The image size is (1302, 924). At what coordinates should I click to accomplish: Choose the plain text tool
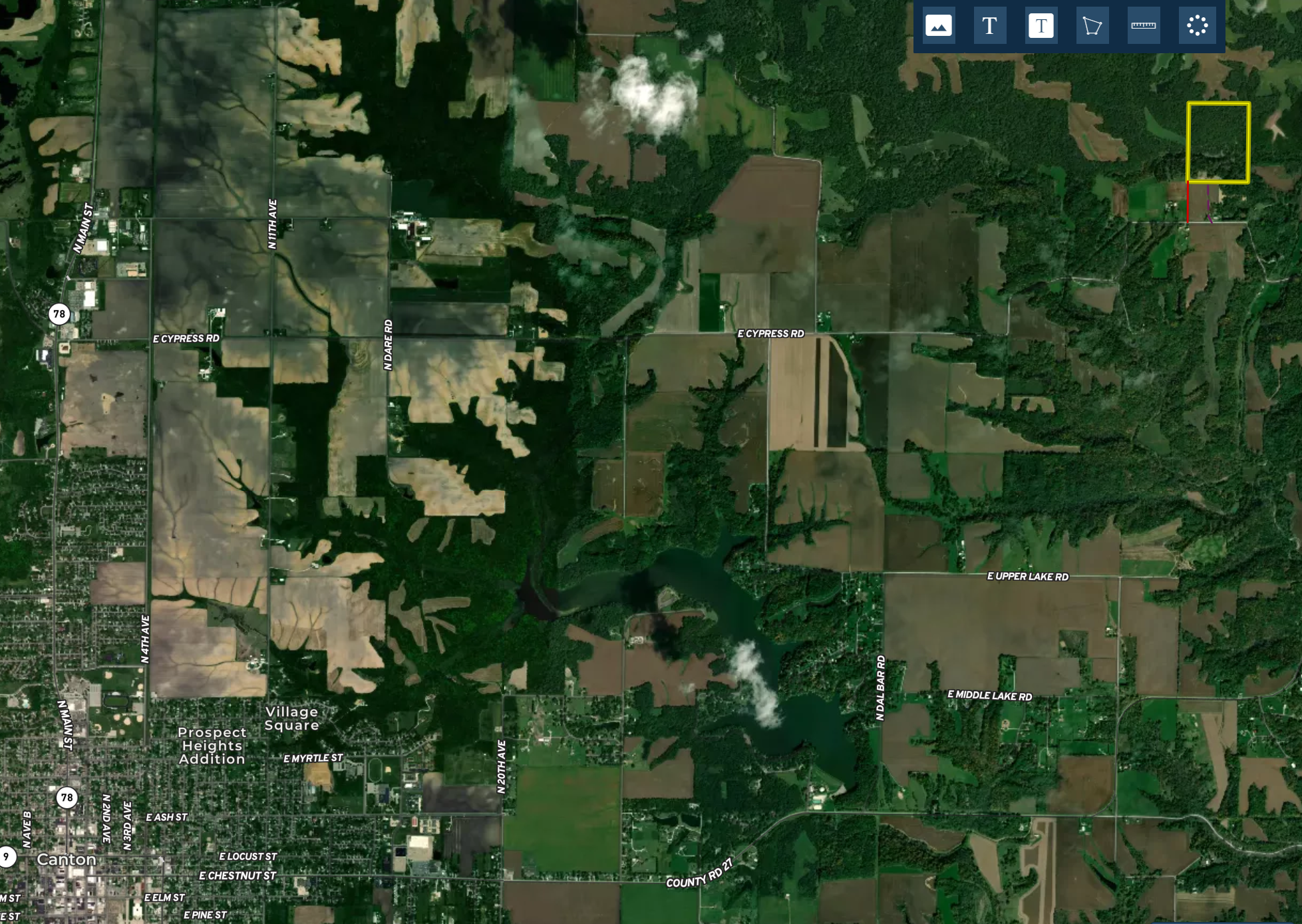[x=989, y=26]
